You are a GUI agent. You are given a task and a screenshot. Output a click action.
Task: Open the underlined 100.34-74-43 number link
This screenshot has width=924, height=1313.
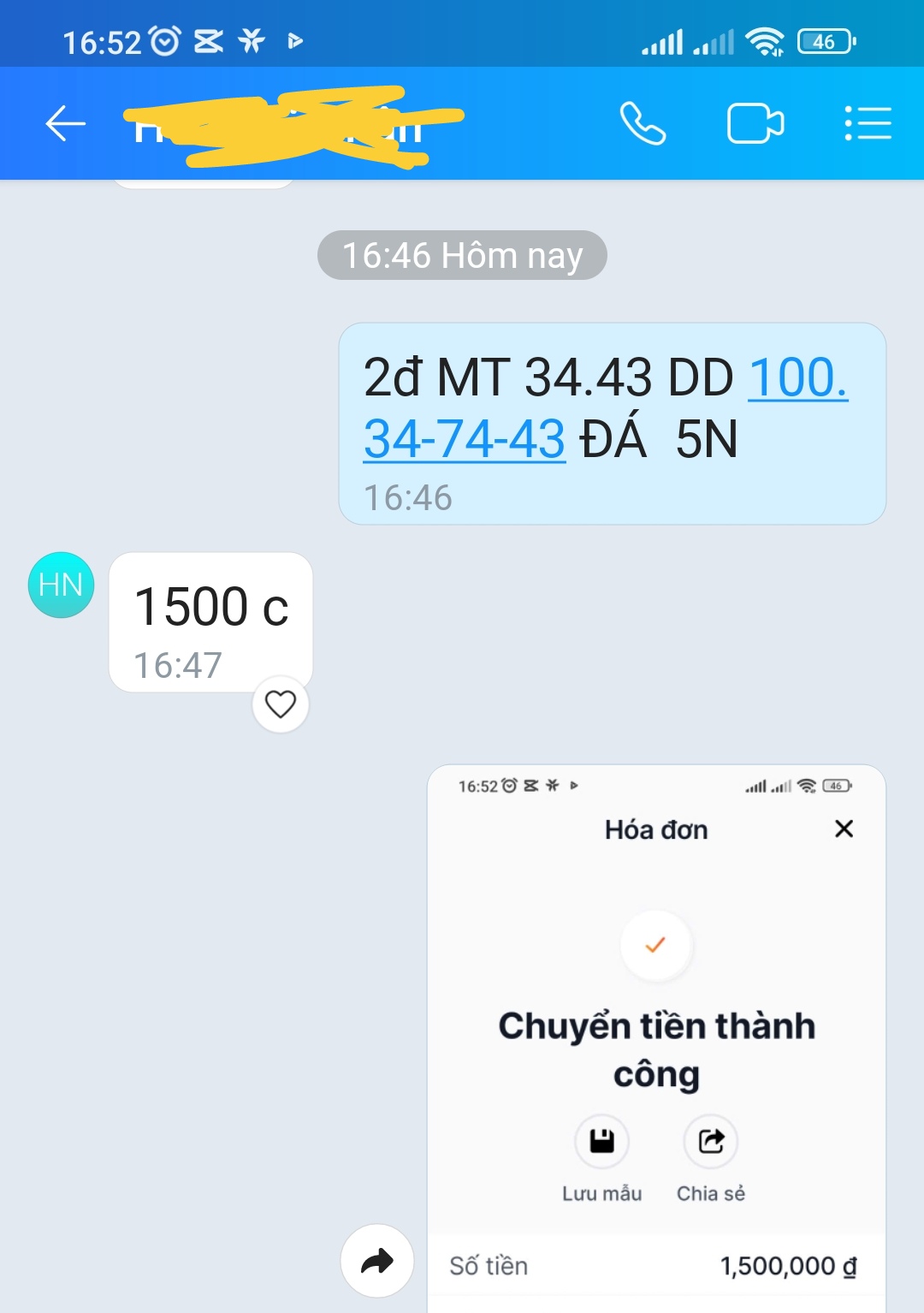click(x=465, y=439)
